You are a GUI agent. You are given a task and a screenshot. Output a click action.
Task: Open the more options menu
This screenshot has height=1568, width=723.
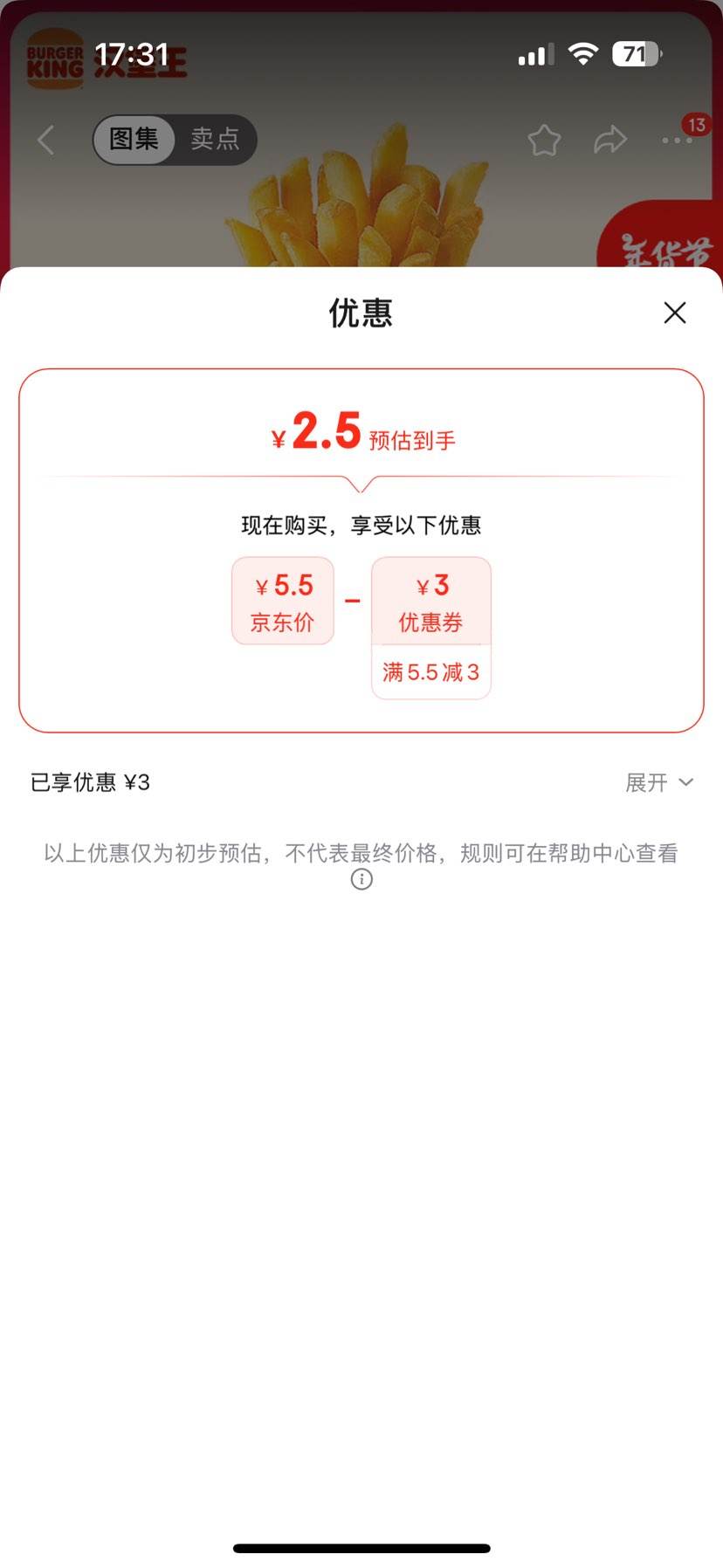coord(676,140)
